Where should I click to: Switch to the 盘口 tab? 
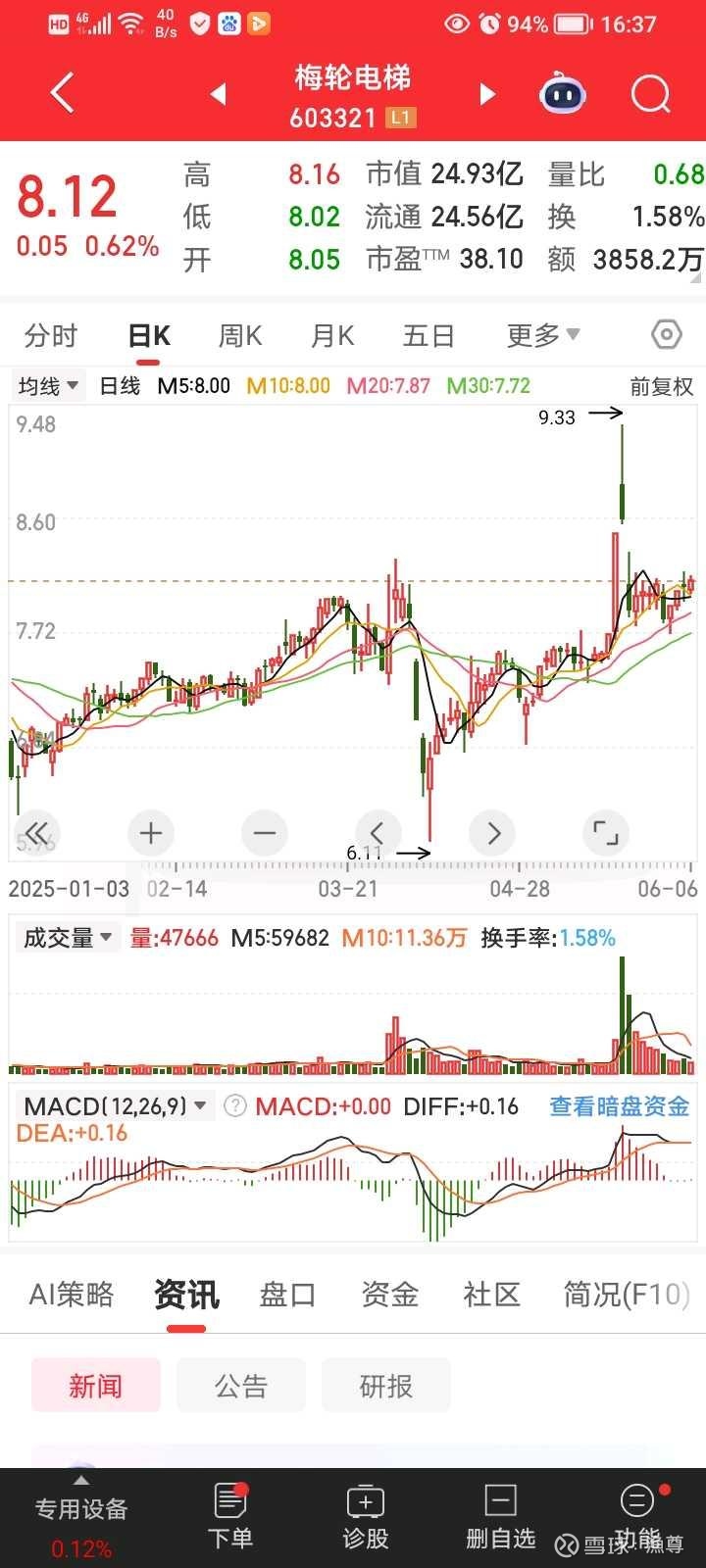(287, 1295)
